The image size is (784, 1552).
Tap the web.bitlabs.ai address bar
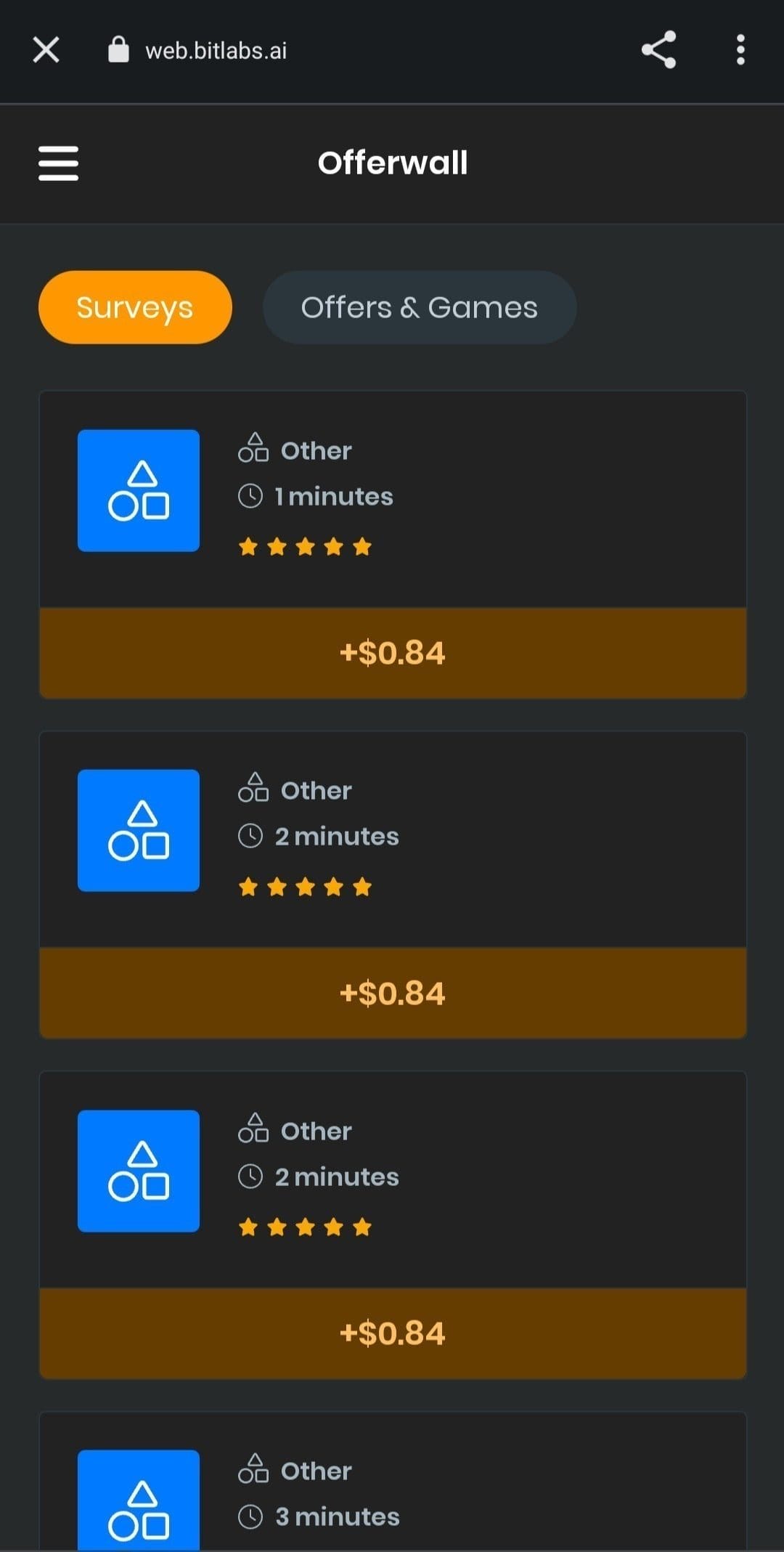(x=216, y=51)
